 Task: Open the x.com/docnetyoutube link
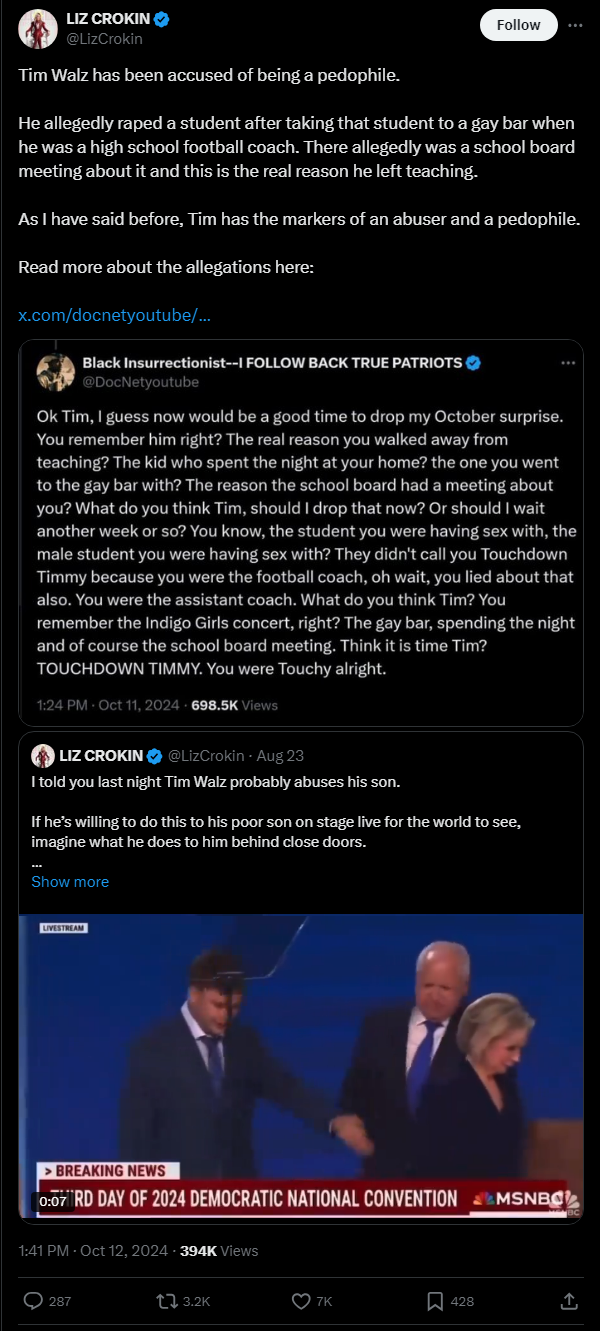(114, 315)
